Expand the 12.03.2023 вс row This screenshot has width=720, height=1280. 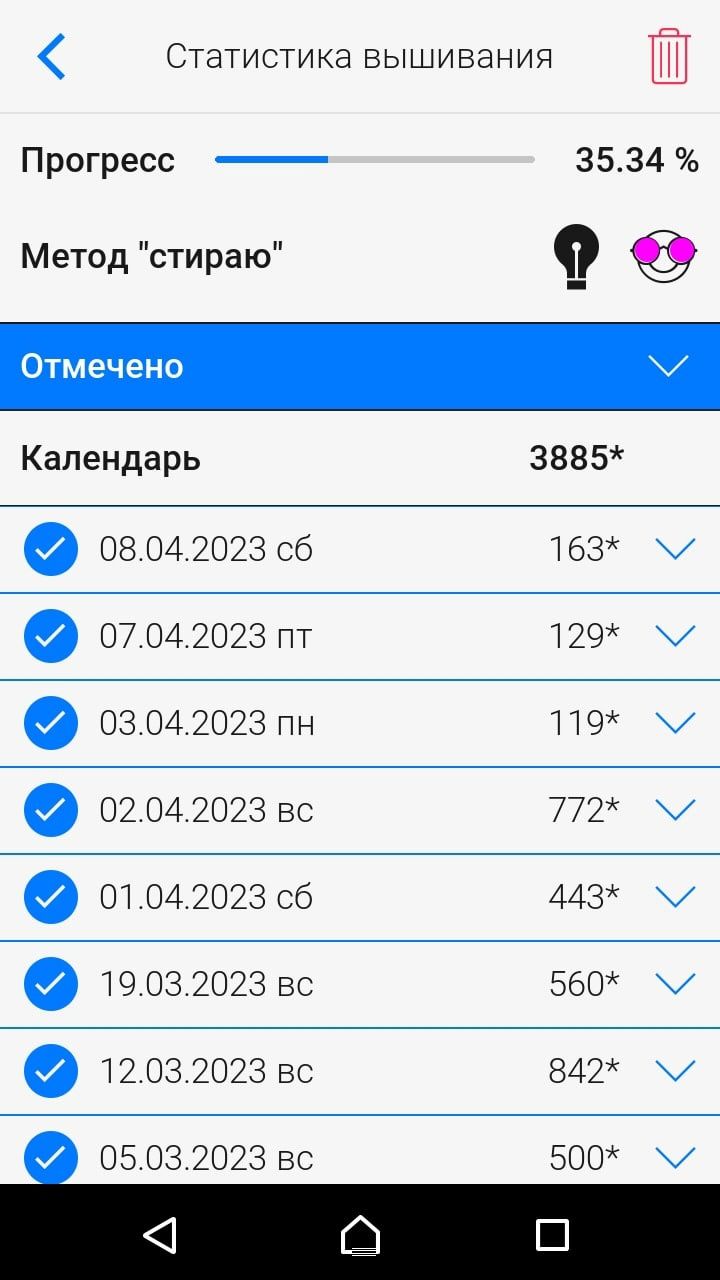tap(675, 1071)
